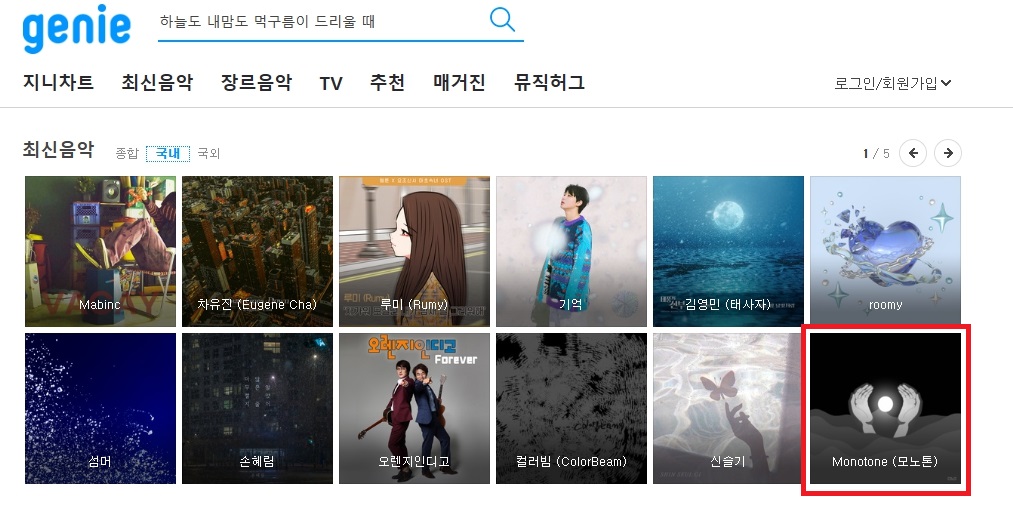
Task: Select the 종합 filter
Action: tap(127, 153)
